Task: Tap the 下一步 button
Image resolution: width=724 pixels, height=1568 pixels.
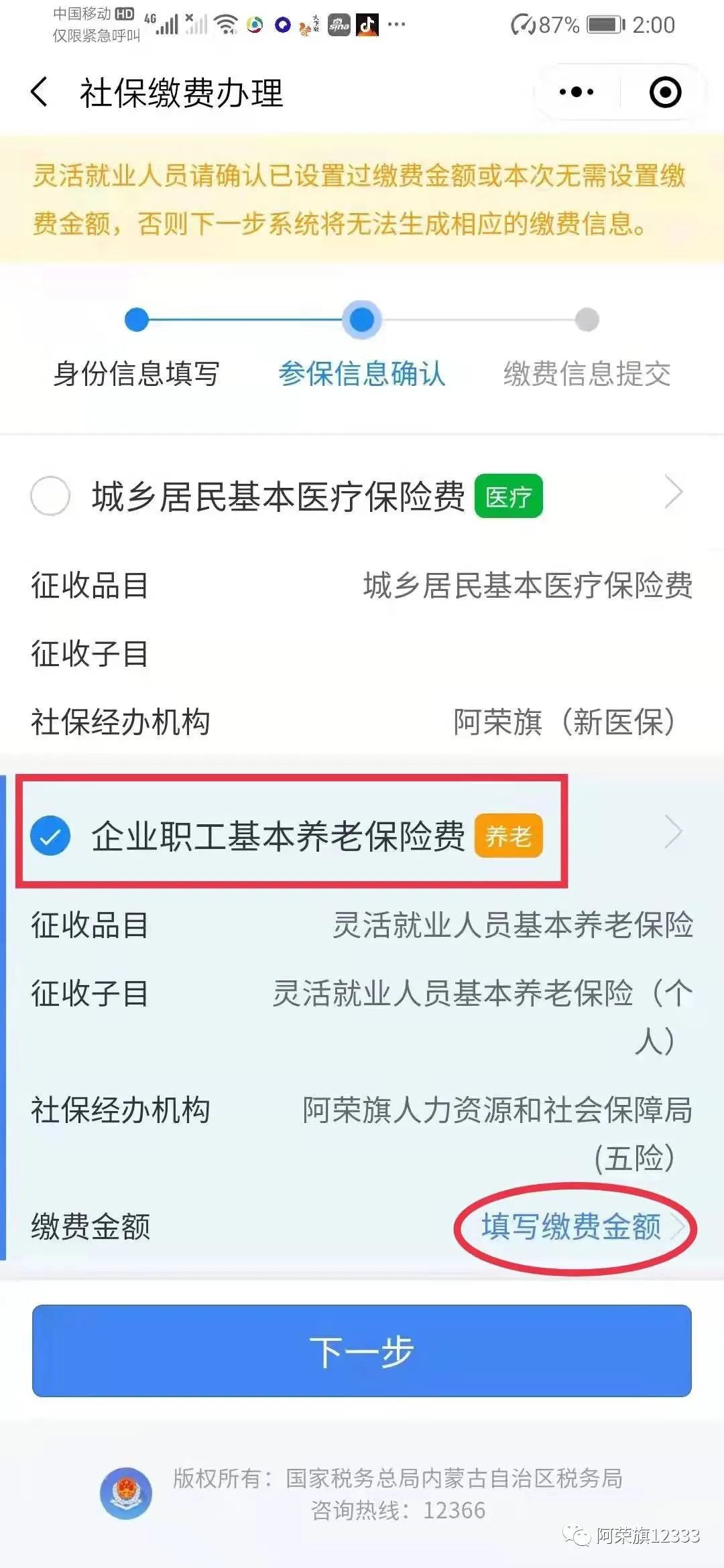Action: coord(362,1350)
